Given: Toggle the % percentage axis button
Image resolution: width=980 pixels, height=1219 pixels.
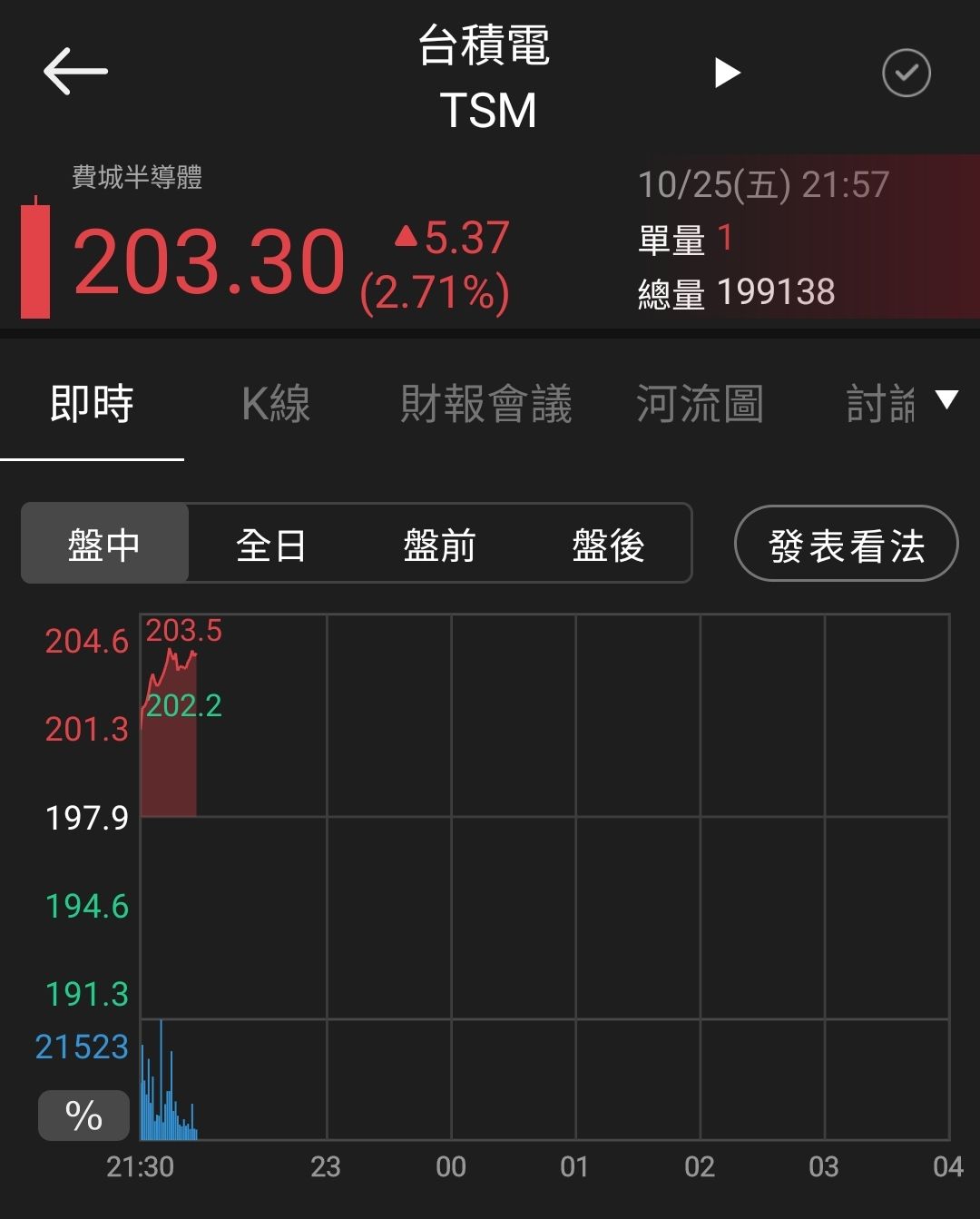Looking at the screenshot, I should point(83,1116).
